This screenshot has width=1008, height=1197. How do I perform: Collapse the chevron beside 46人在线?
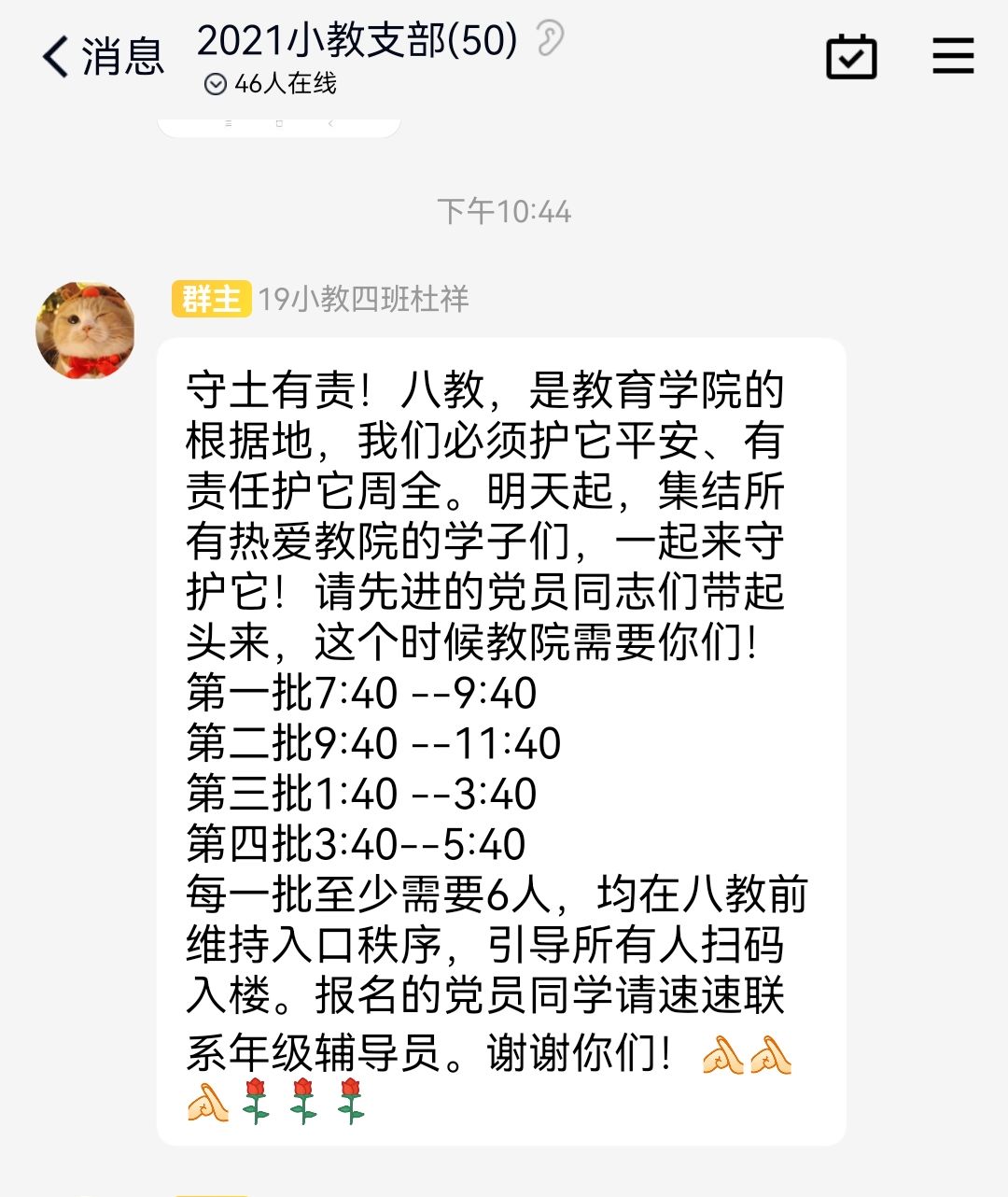coord(215,85)
